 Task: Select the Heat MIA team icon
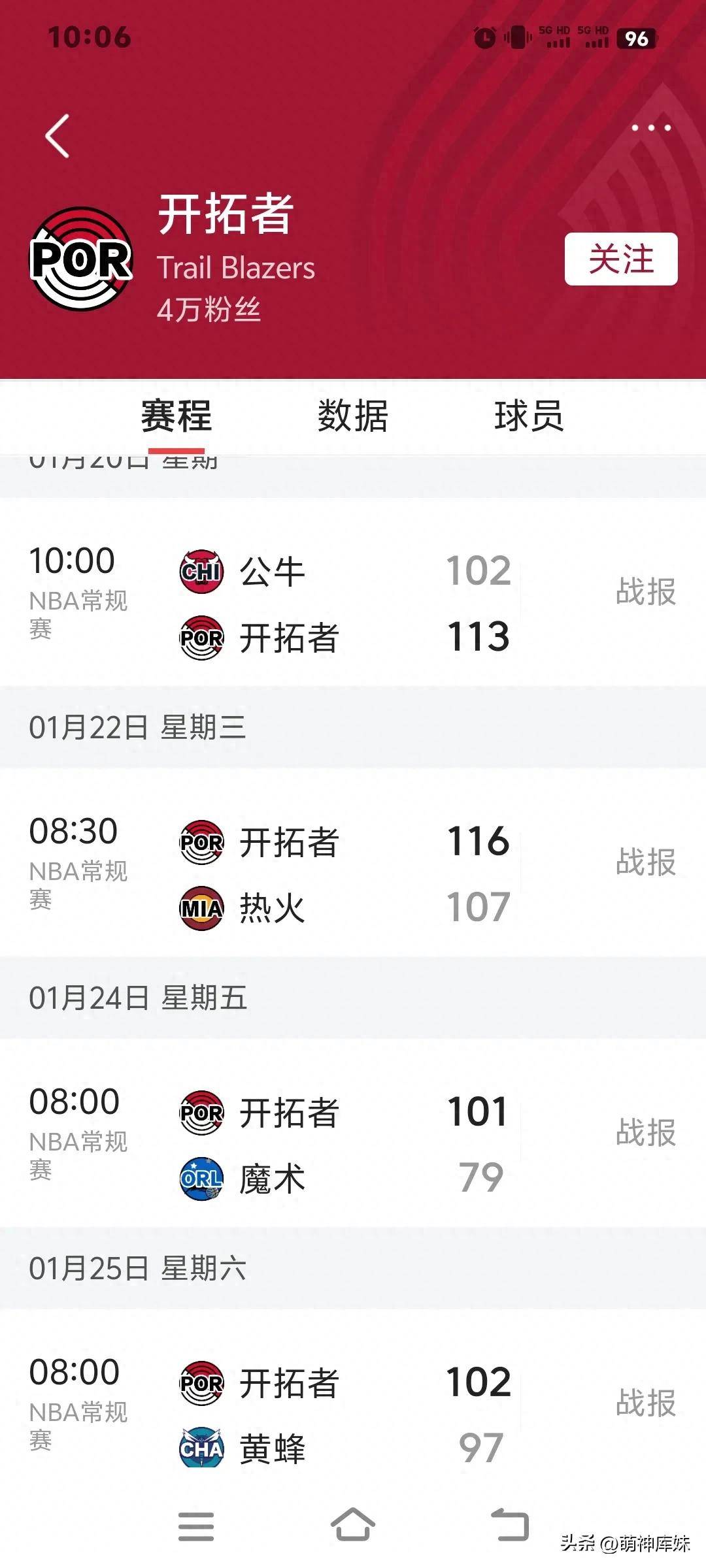(x=200, y=907)
